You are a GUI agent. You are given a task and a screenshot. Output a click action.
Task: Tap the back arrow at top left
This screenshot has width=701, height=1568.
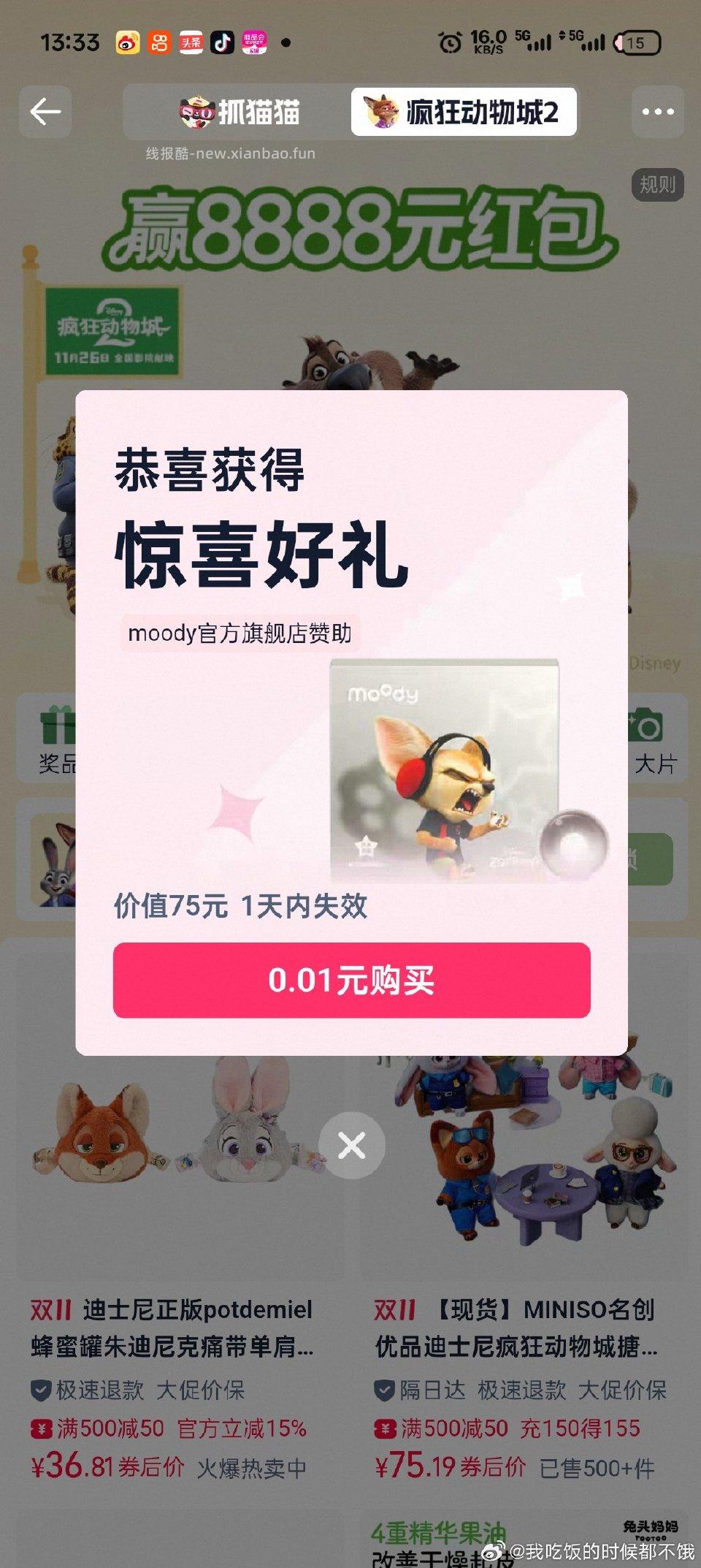click(45, 111)
